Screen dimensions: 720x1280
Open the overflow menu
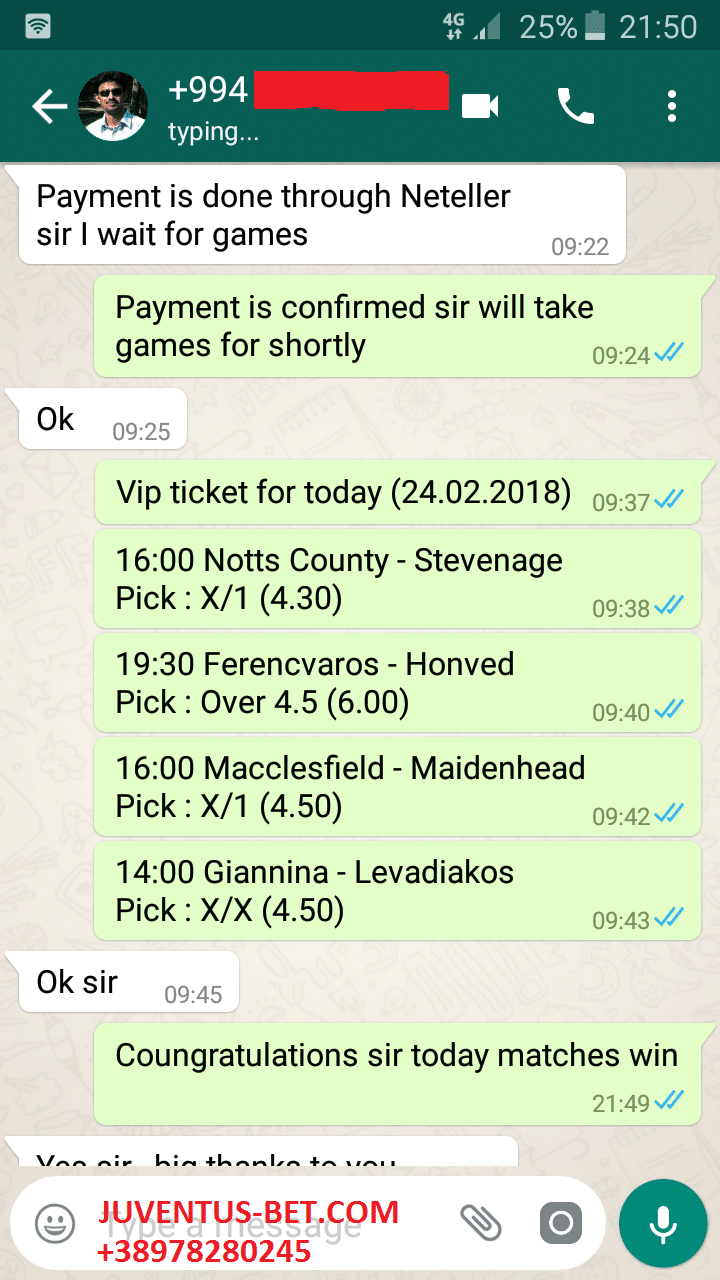tap(672, 106)
